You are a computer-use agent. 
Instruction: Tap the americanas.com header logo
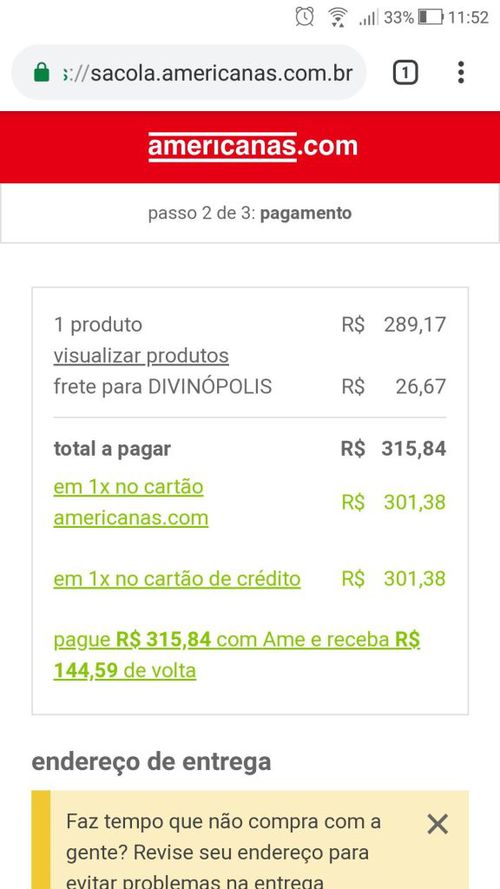point(253,147)
